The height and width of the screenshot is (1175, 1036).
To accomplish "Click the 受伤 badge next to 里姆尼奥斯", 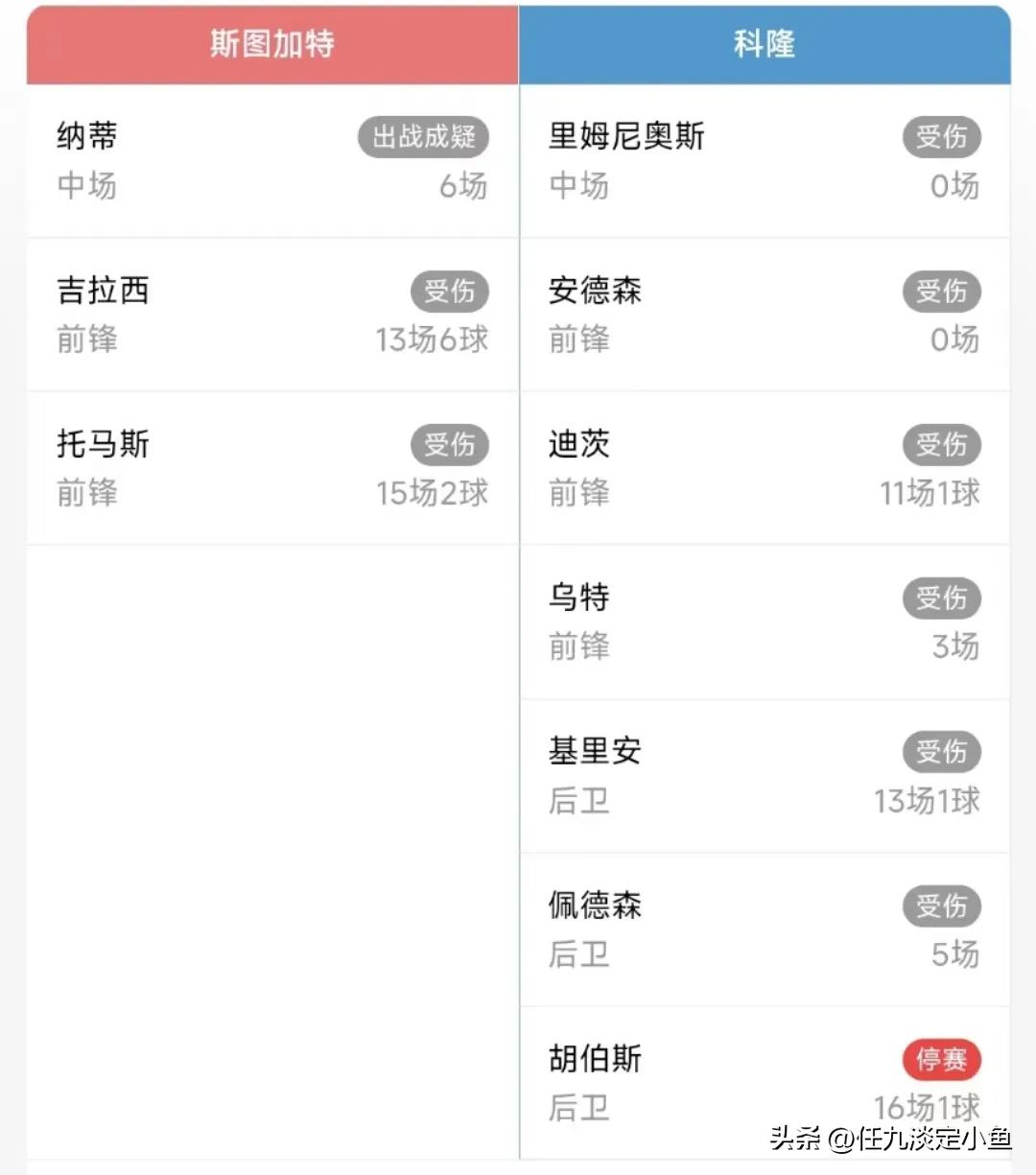I will [942, 137].
